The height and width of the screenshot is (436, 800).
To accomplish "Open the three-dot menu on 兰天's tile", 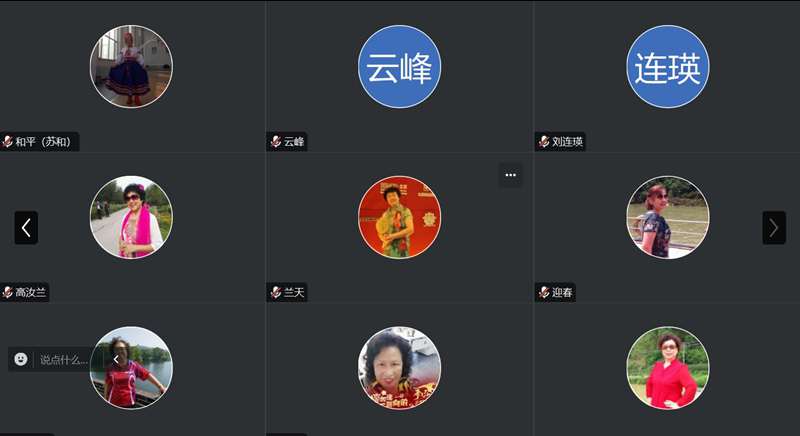I will point(510,175).
